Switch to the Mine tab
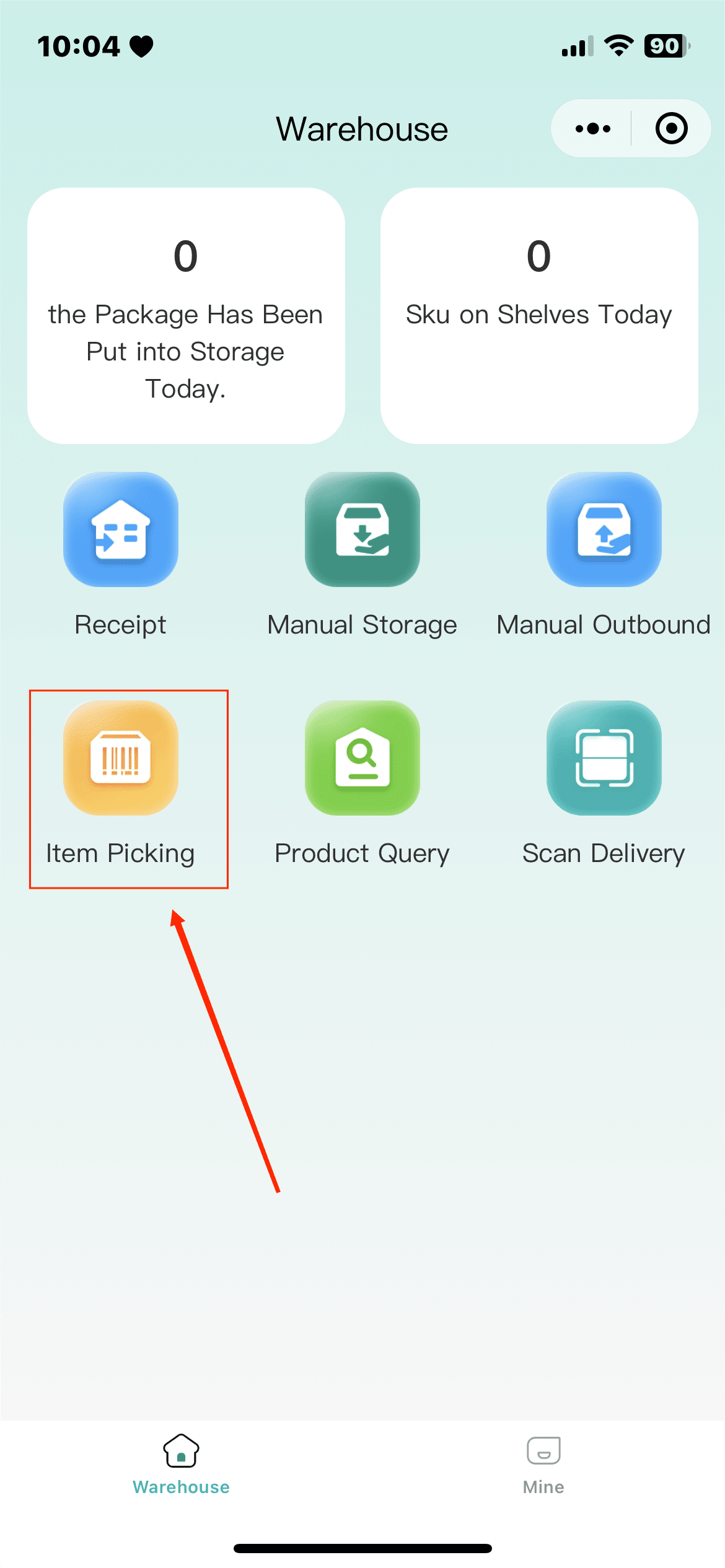 point(543,1464)
